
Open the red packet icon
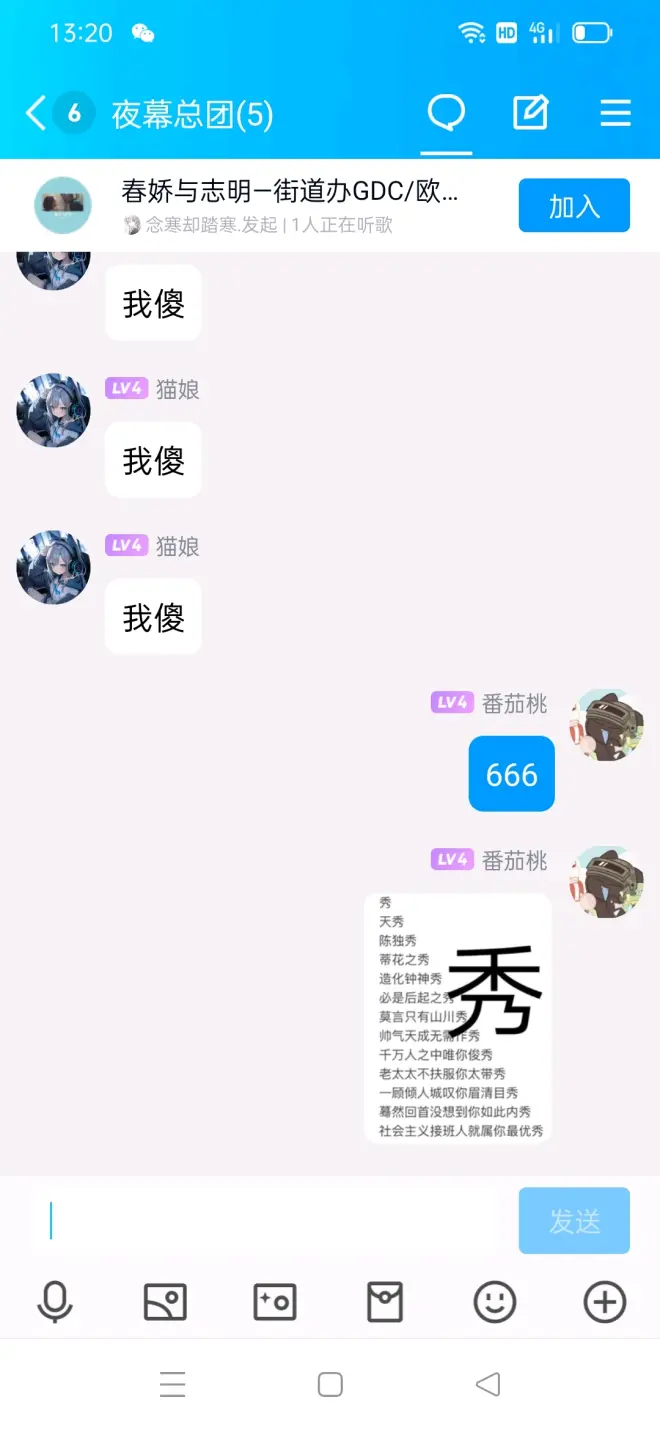pos(385,1303)
